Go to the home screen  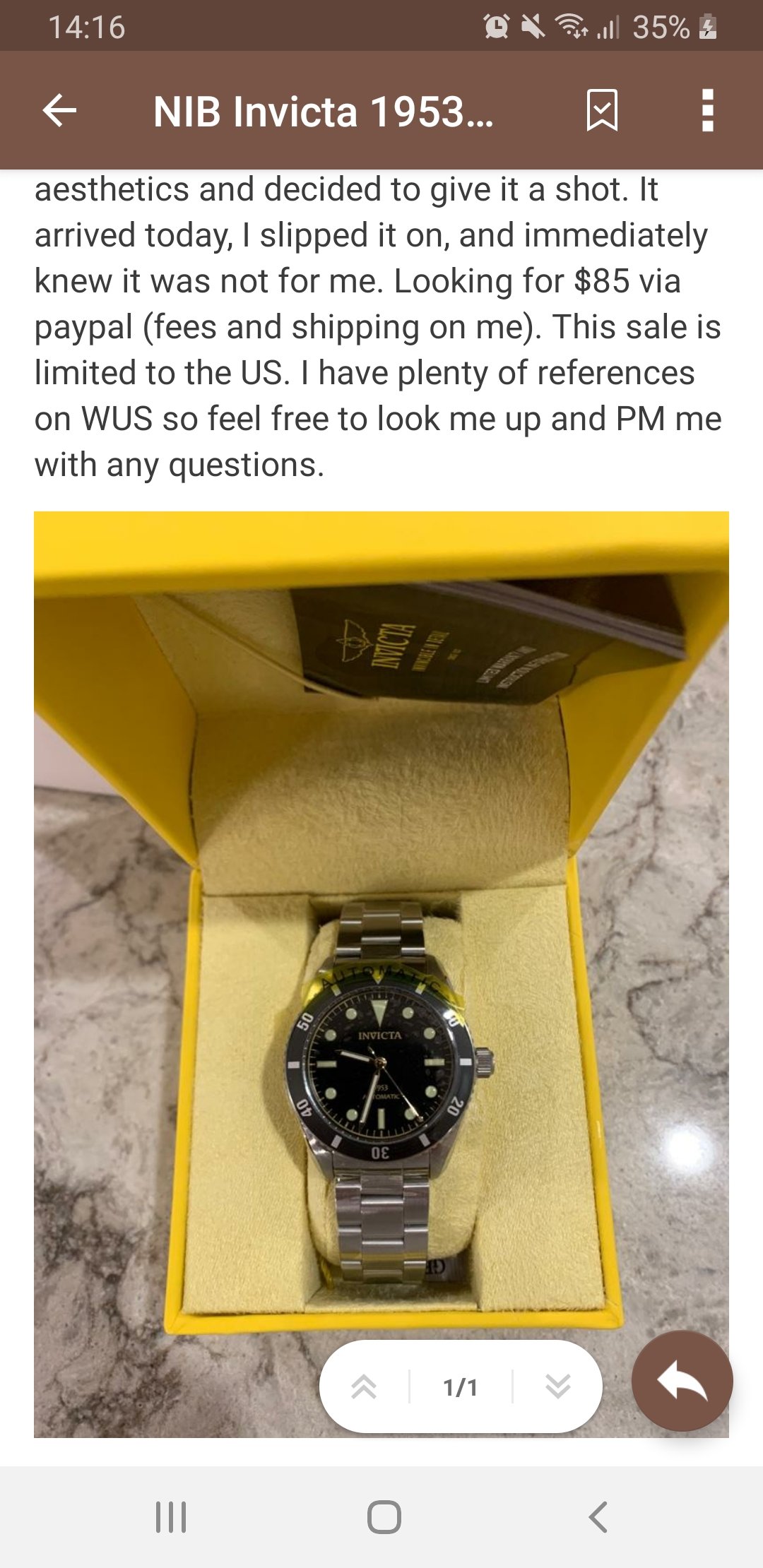coord(384,1516)
